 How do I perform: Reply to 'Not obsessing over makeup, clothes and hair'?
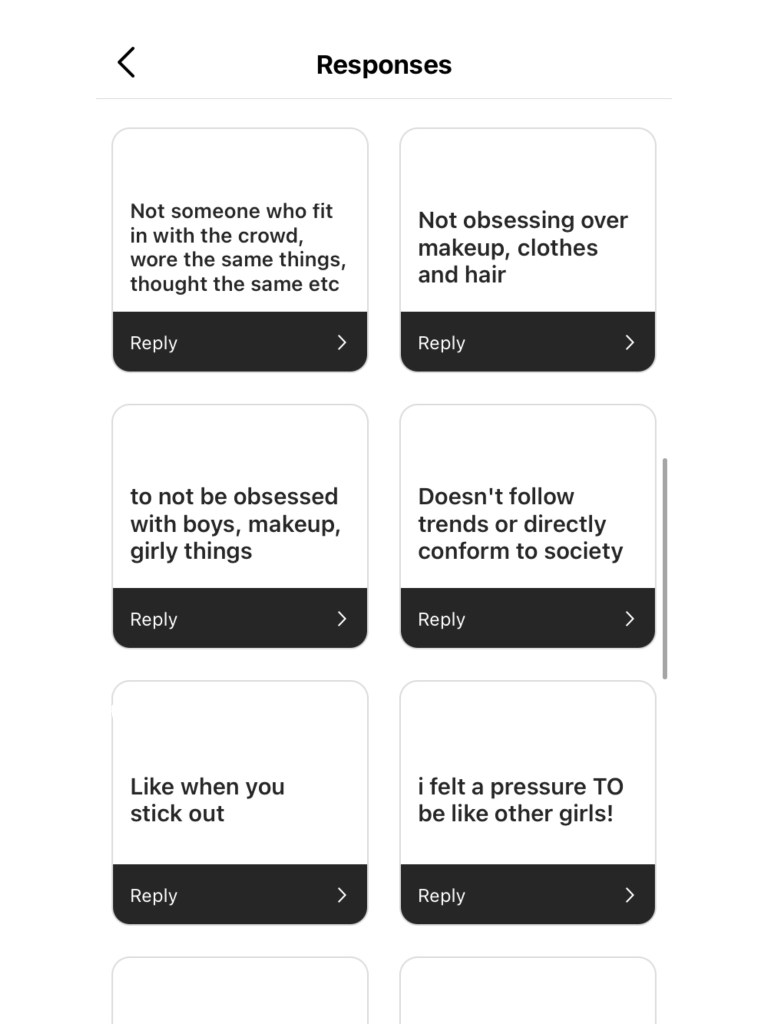click(x=527, y=342)
